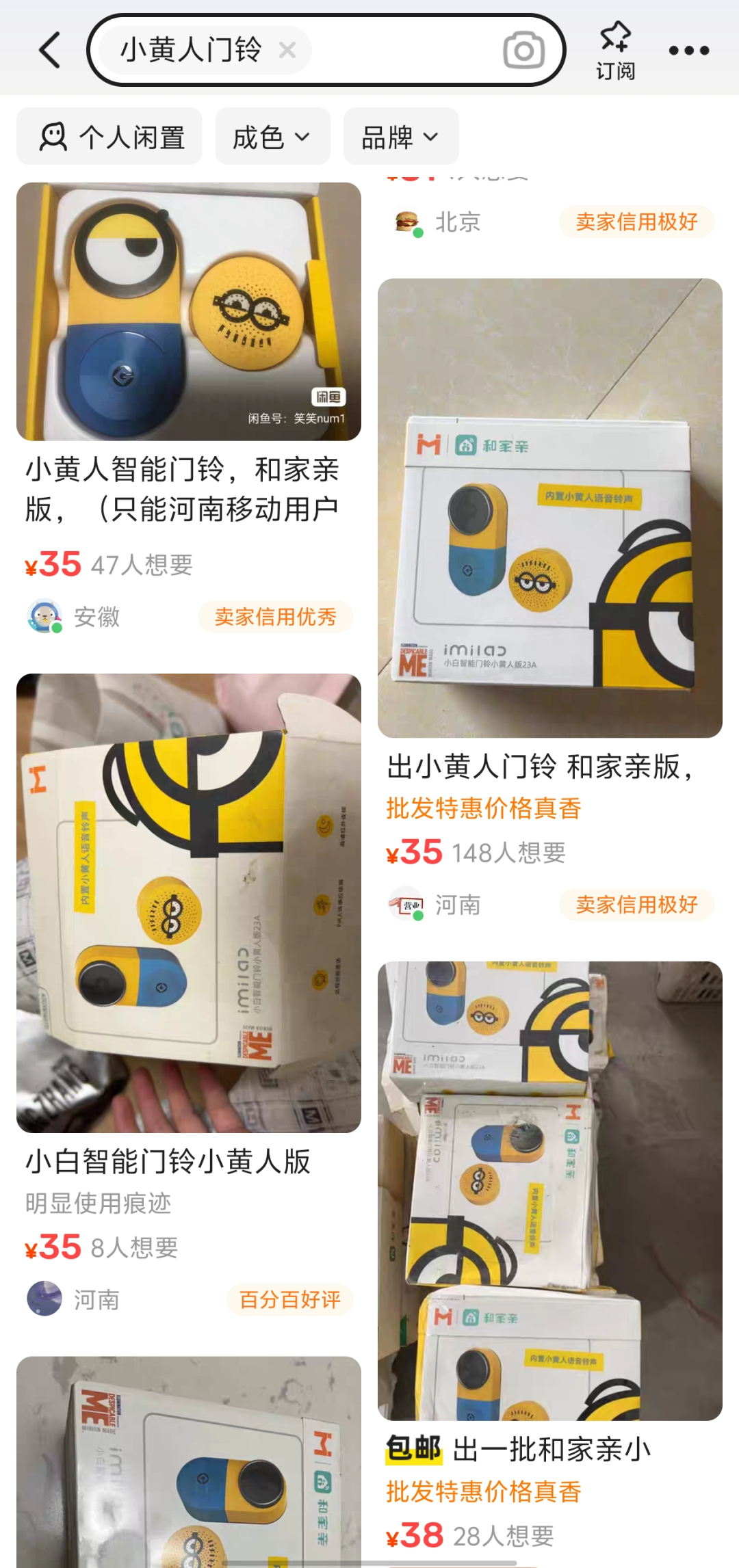Clear the 小黄人门铃 search term
Viewport: 739px width, 1568px height.
click(287, 50)
